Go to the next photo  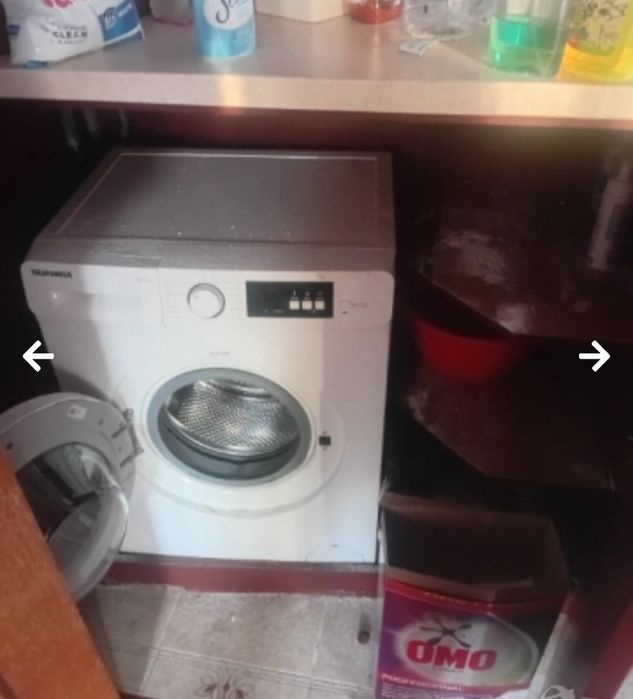594,355
